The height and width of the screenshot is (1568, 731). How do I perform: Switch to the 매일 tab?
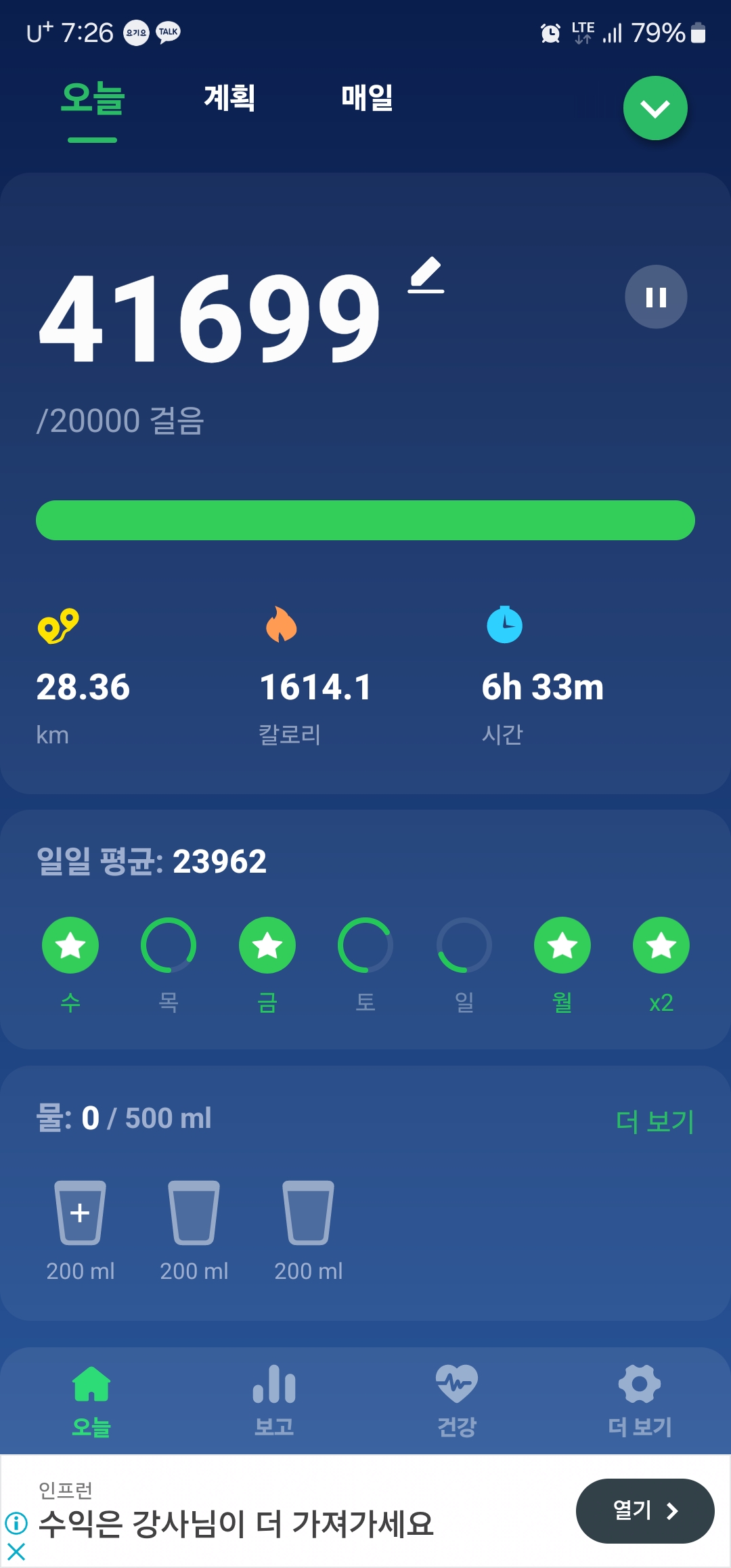[367, 97]
